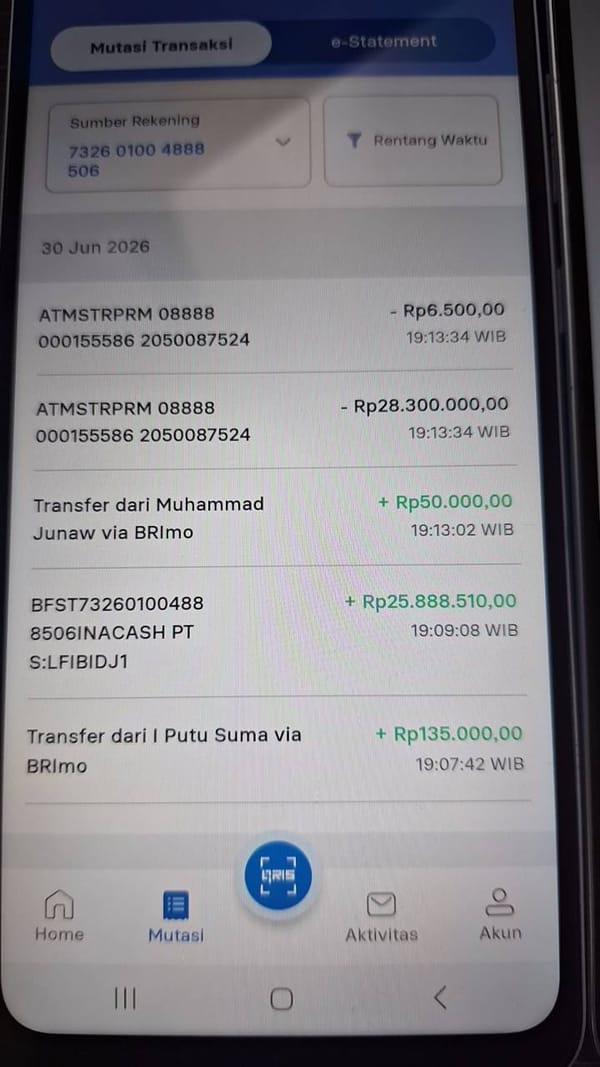
Task: View transfer from Muhammad Junaw
Action: pos(273,517)
